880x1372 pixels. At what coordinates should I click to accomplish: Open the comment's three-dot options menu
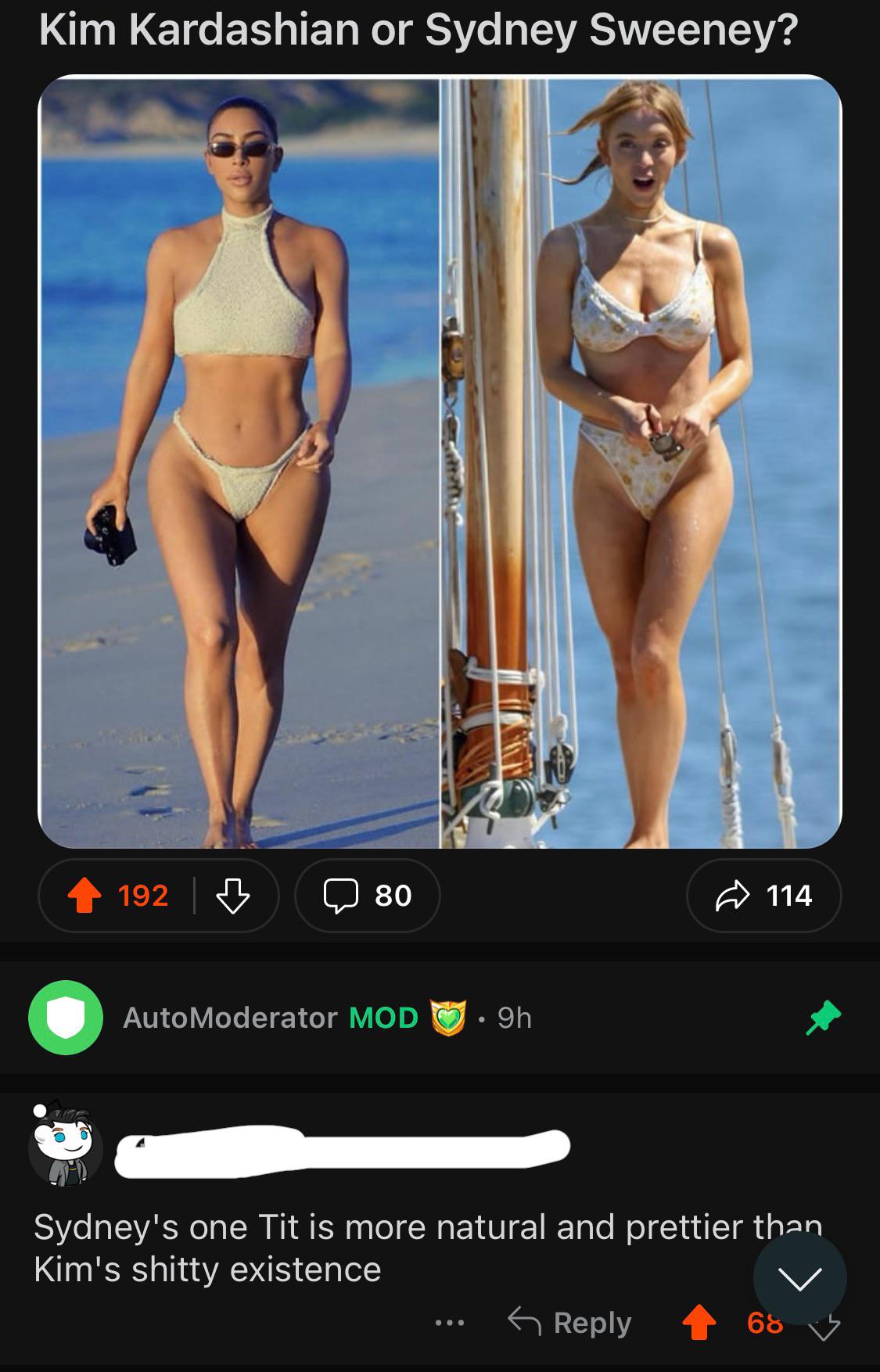[x=450, y=1323]
